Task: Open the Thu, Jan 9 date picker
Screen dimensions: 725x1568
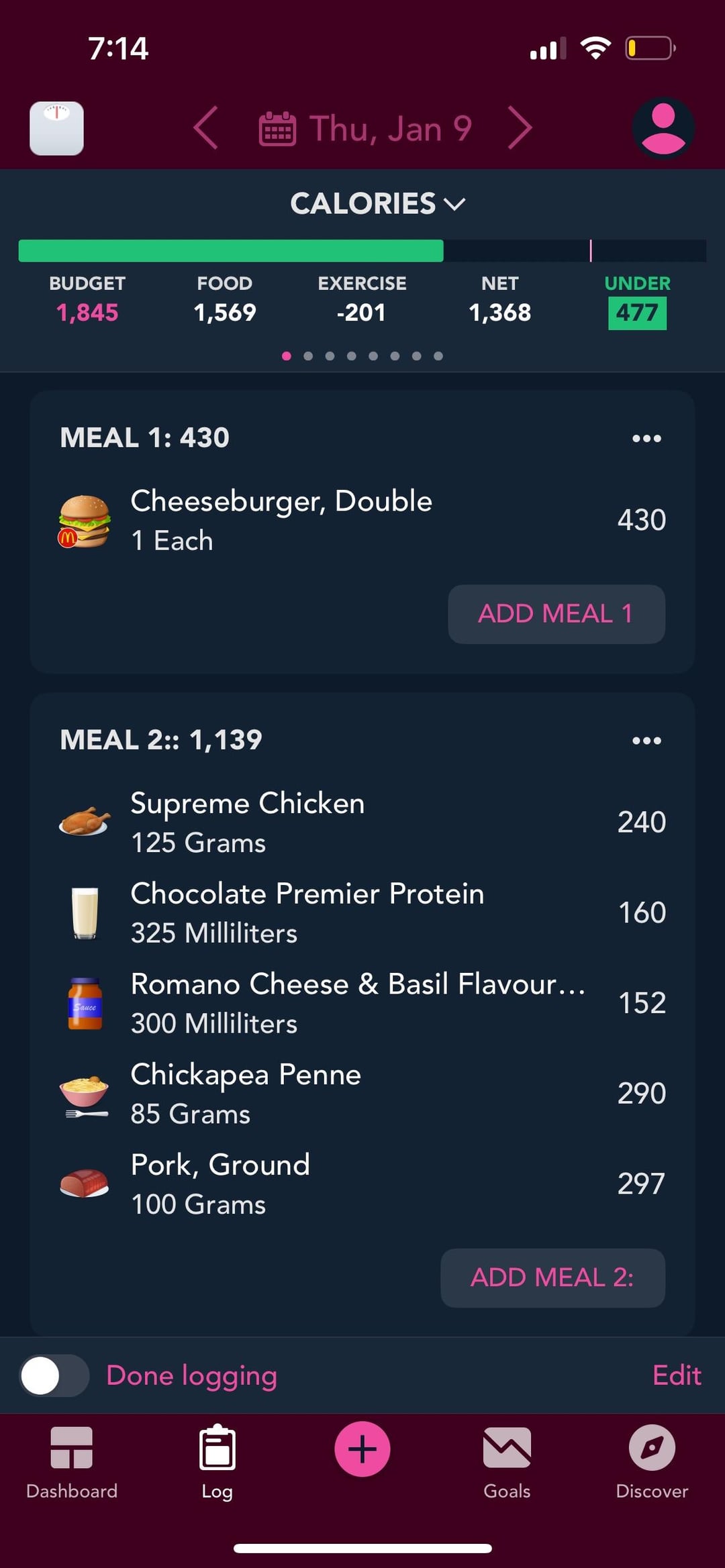Action: coord(366,128)
